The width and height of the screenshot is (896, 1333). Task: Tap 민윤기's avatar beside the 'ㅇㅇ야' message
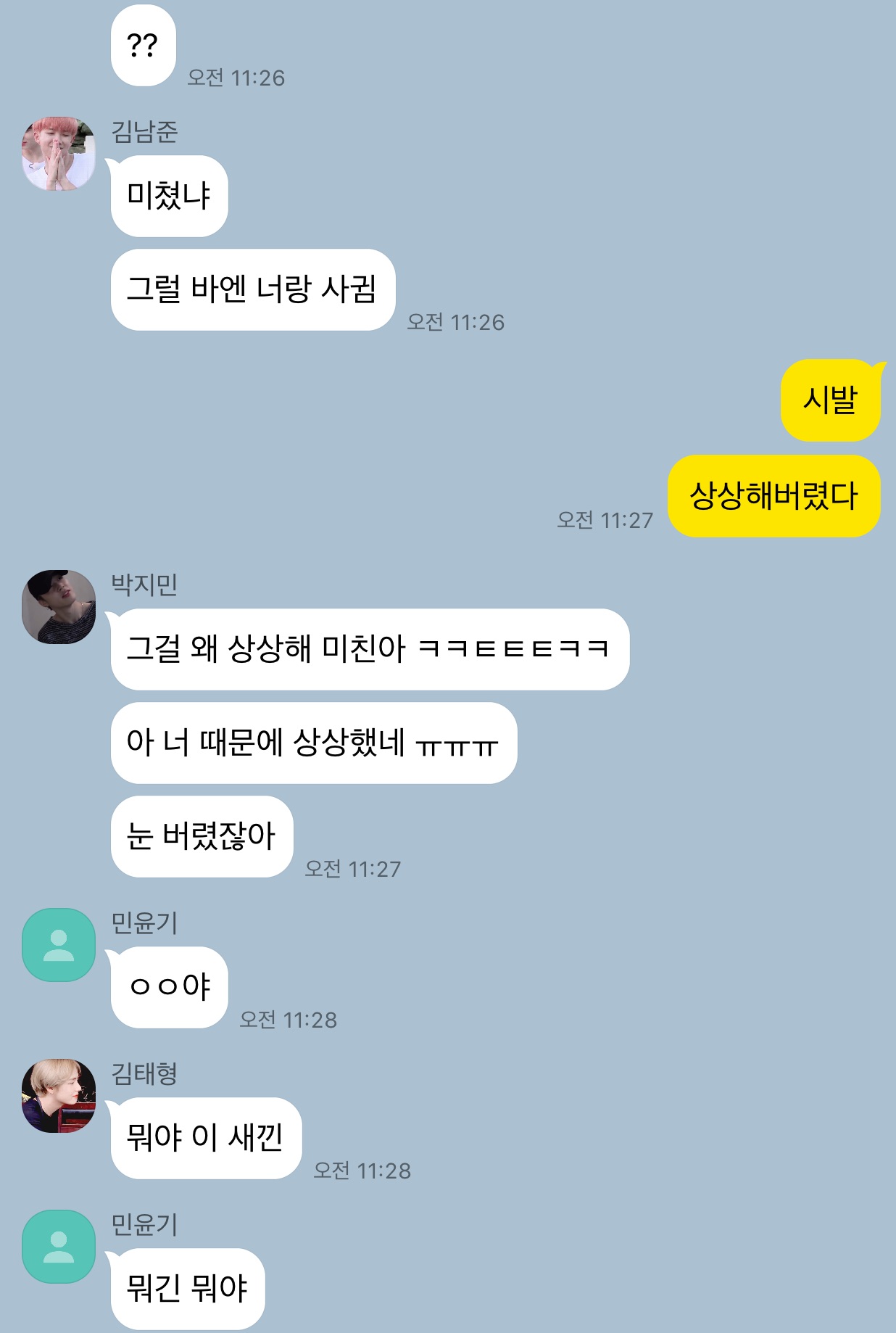pos(59,945)
